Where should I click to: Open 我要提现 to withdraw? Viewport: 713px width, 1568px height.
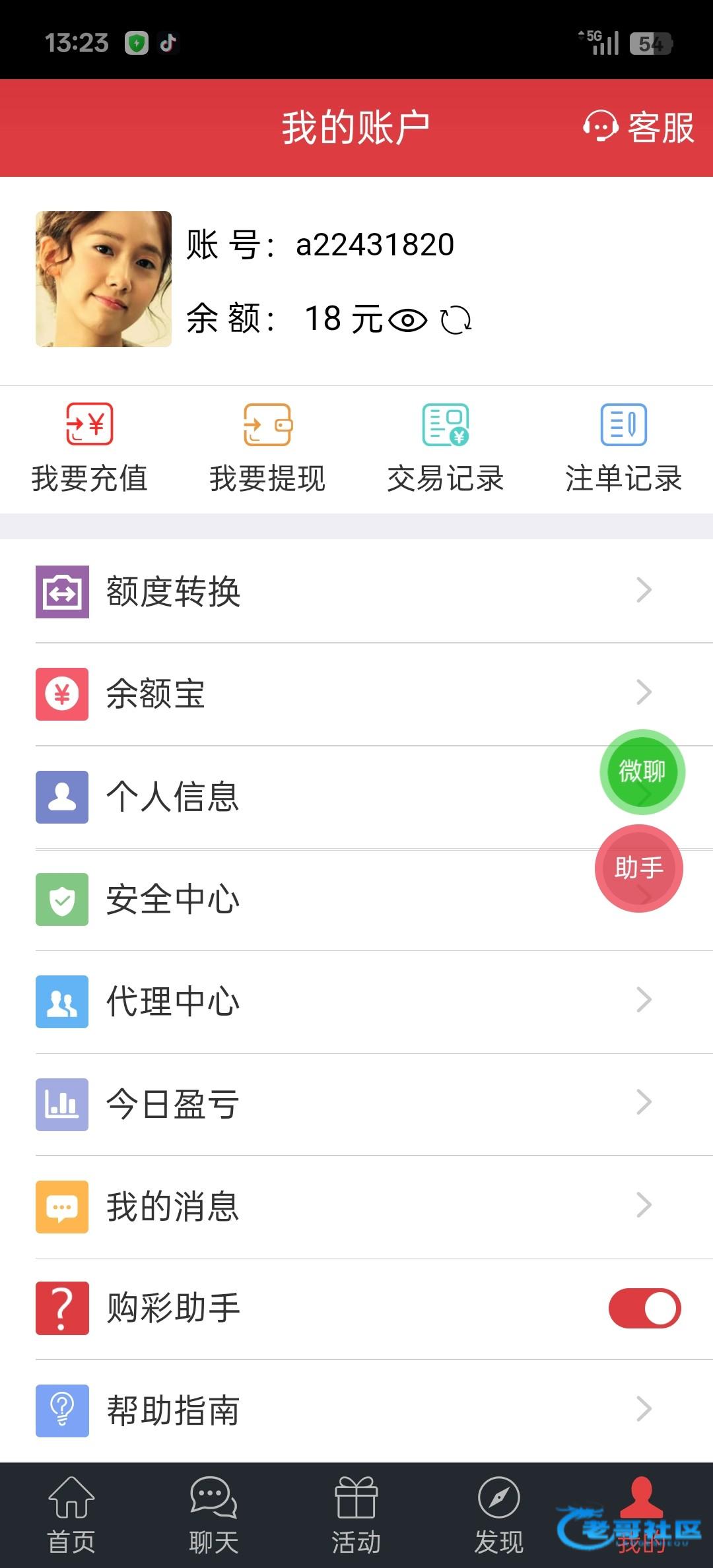pyautogui.click(x=267, y=449)
